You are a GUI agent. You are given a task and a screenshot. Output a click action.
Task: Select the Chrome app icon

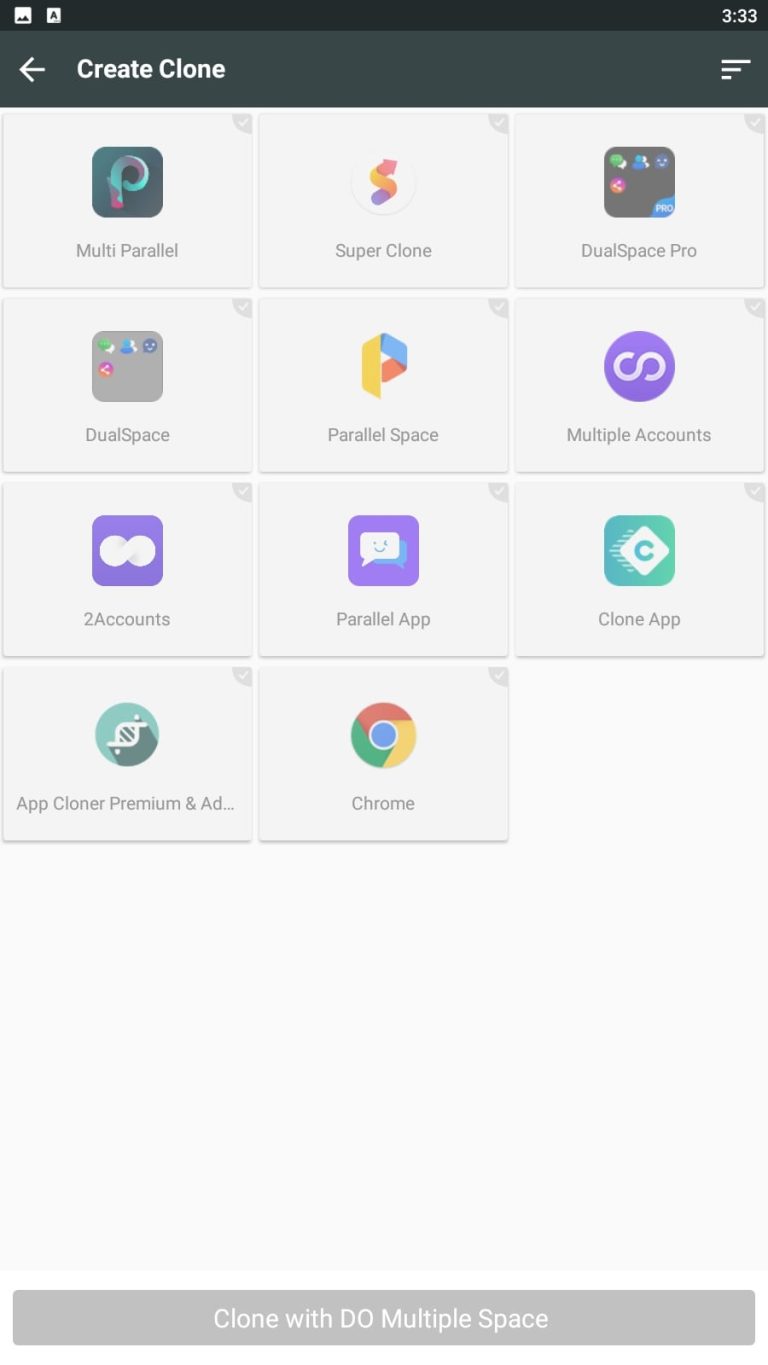383,734
